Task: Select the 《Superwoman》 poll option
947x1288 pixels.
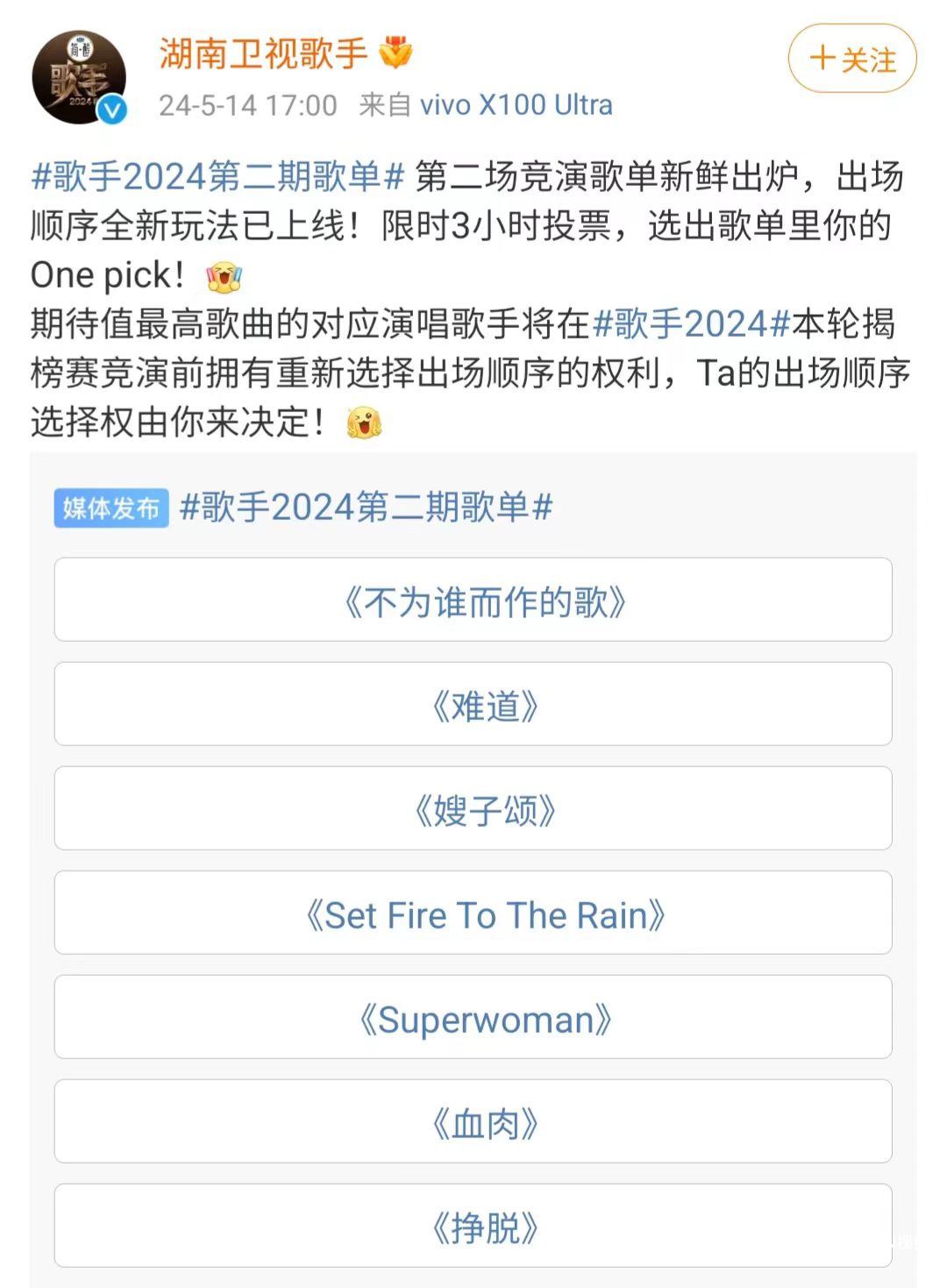Action: click(473, 1017)
